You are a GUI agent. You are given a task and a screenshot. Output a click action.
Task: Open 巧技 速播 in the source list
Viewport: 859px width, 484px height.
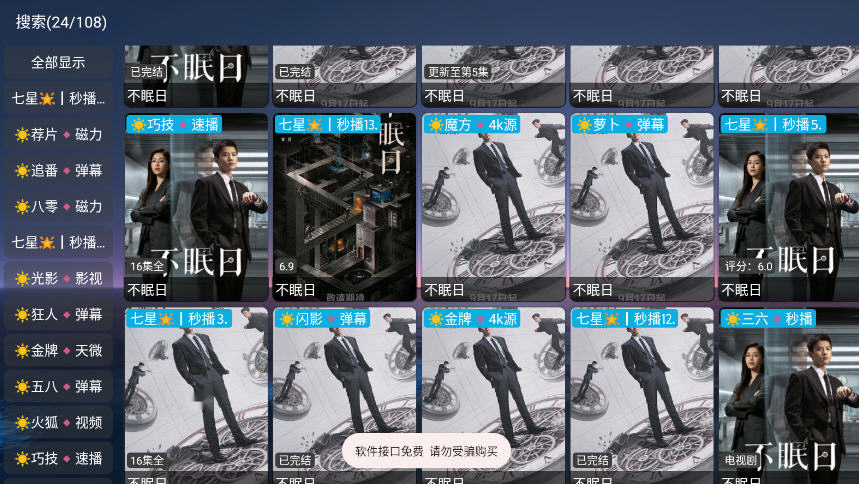point(58,458)
